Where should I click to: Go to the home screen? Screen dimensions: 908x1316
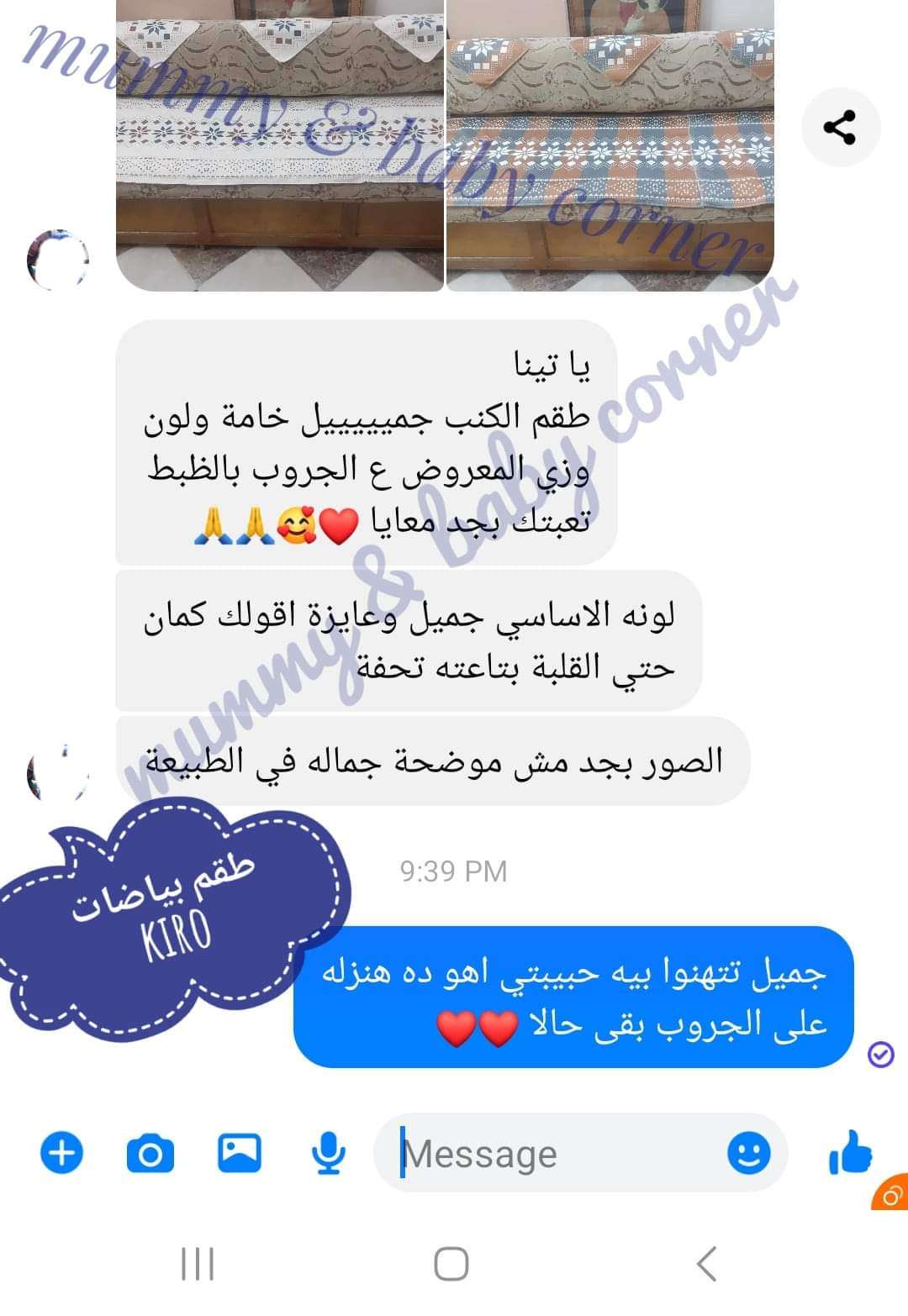pyautogui.click(x=451, y=1263)
